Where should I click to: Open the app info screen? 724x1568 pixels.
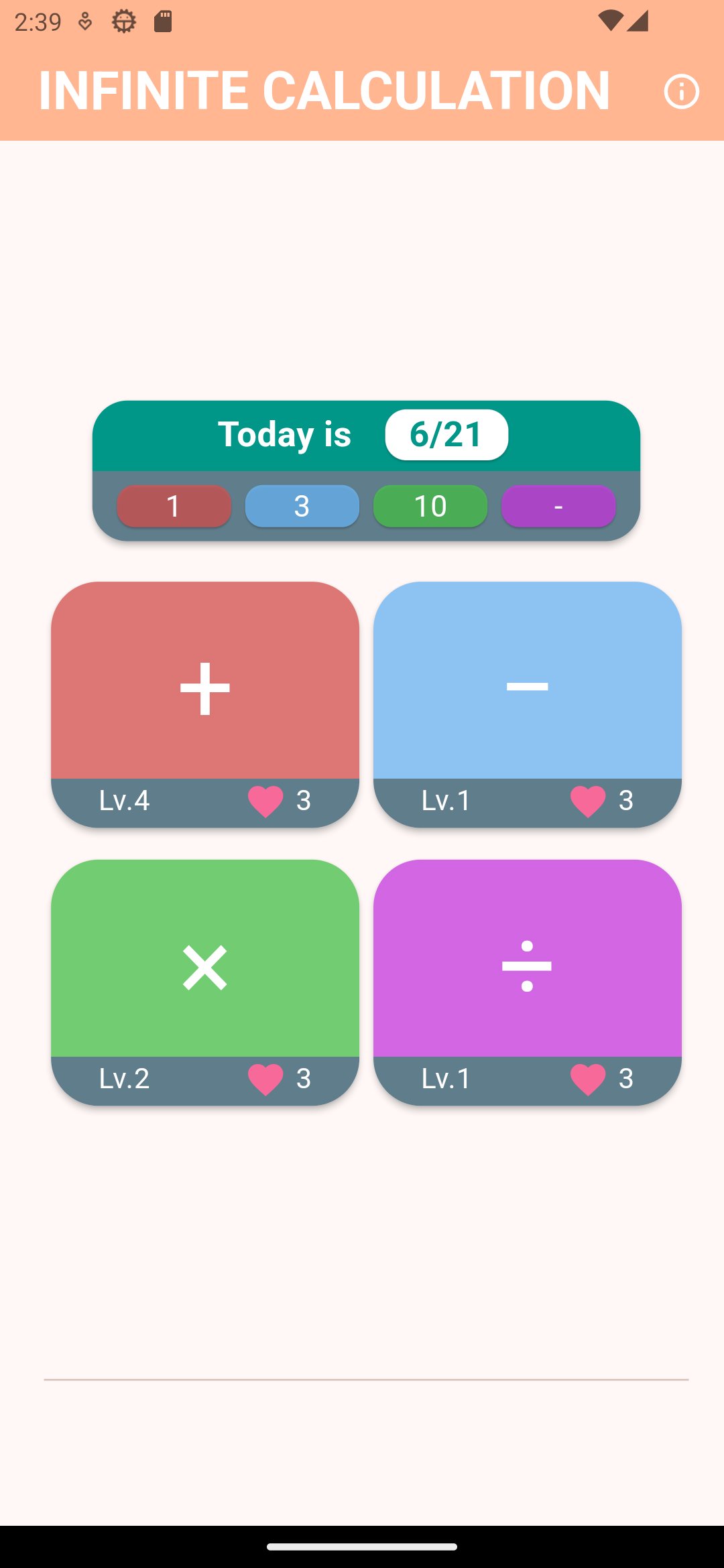[x=681, y=90]
